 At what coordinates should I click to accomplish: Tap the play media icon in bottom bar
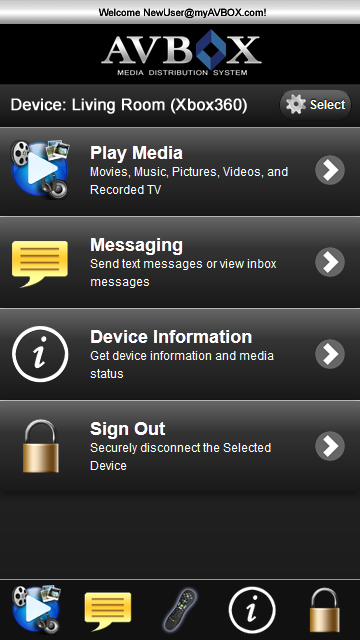[x=36, y=609]
